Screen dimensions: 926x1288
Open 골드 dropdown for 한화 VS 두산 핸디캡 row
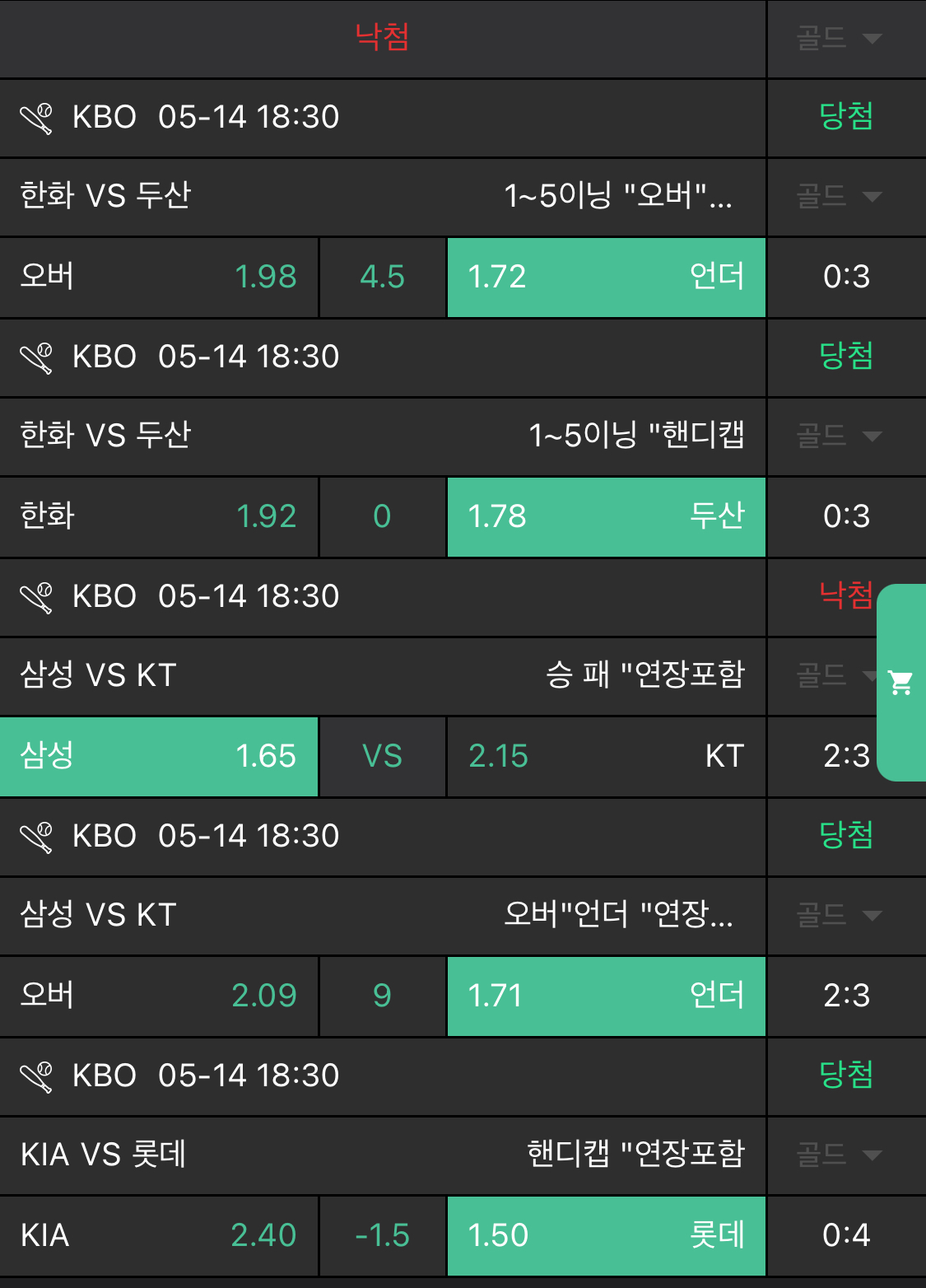coord(839,436)
